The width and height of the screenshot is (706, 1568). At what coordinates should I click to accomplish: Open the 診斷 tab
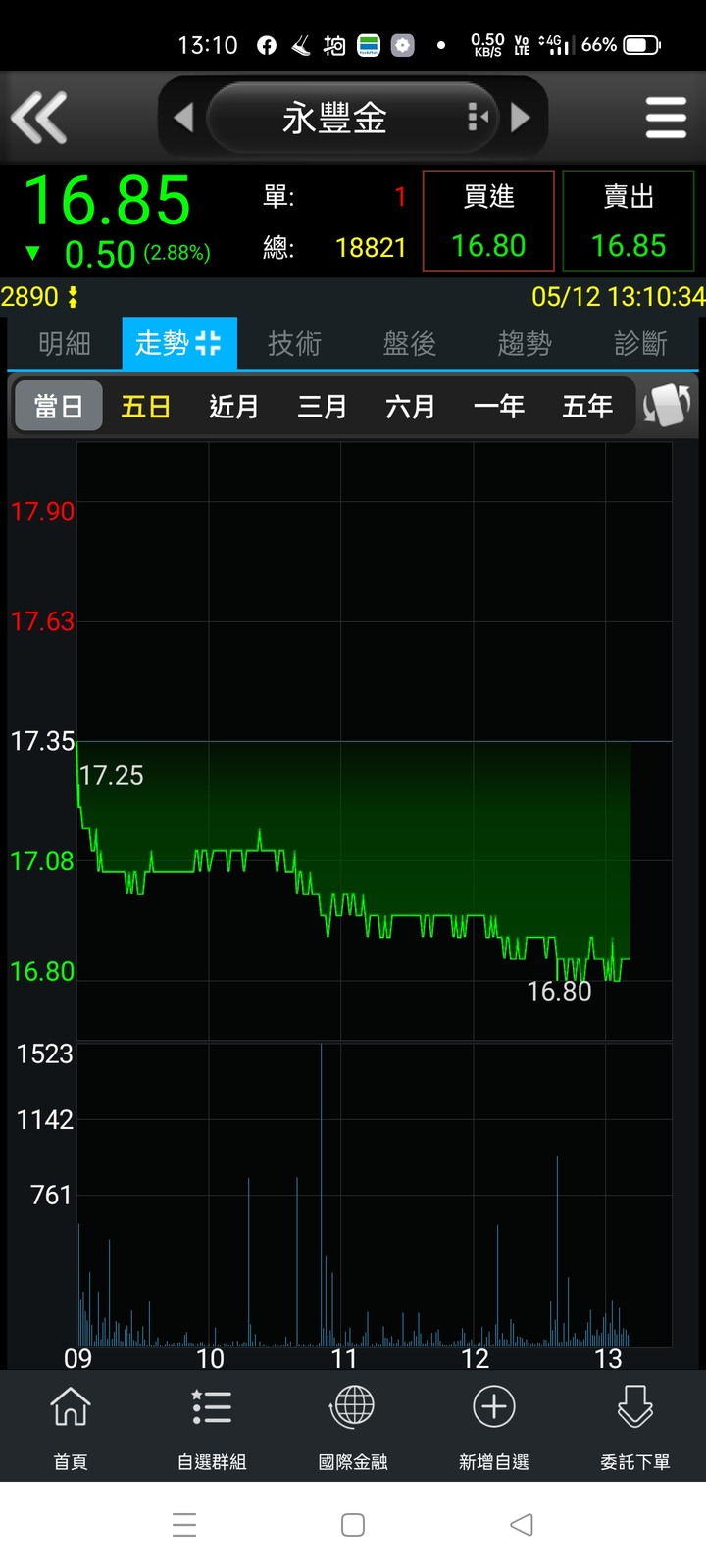[640, 344]
